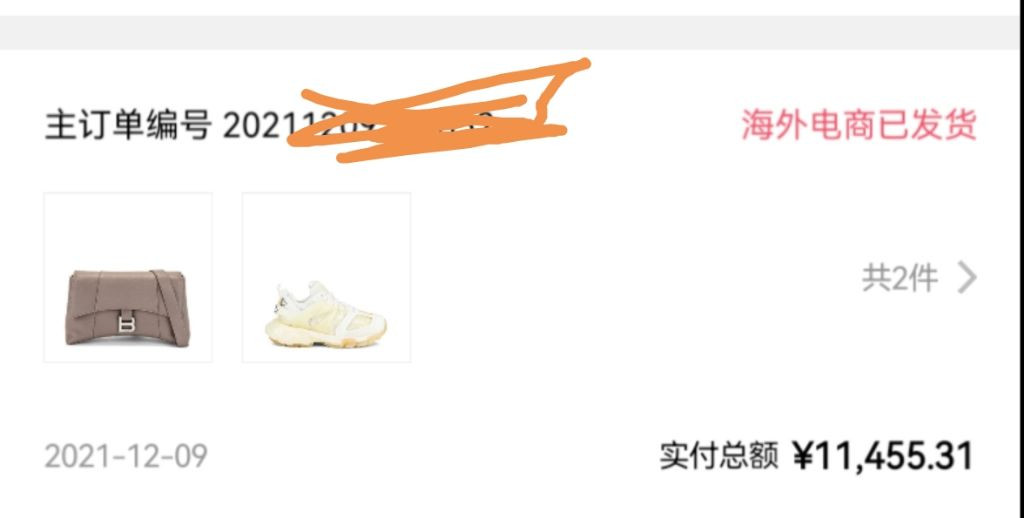Expand the 共2件 items list

pos(918,277)
